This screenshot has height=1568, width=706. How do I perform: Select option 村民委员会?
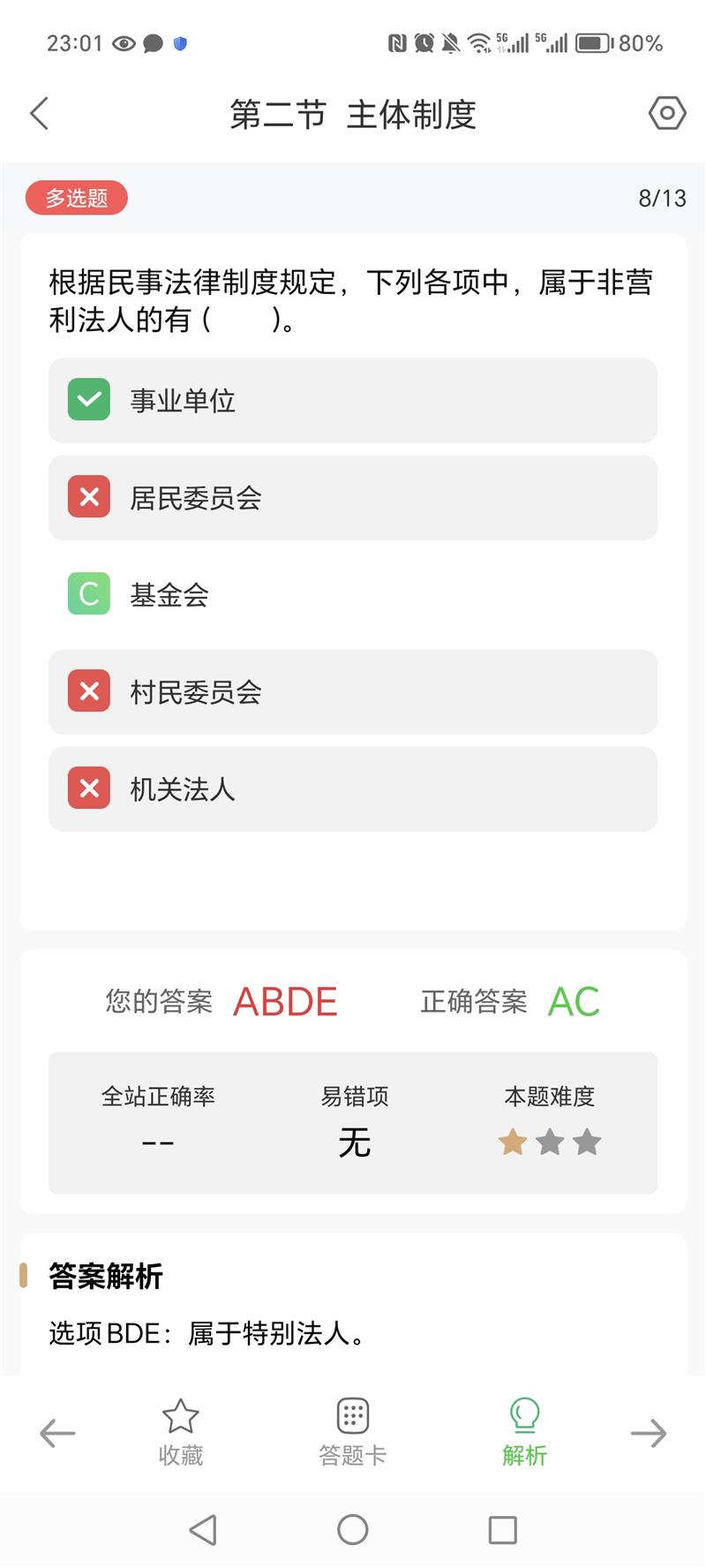(353, 691)
